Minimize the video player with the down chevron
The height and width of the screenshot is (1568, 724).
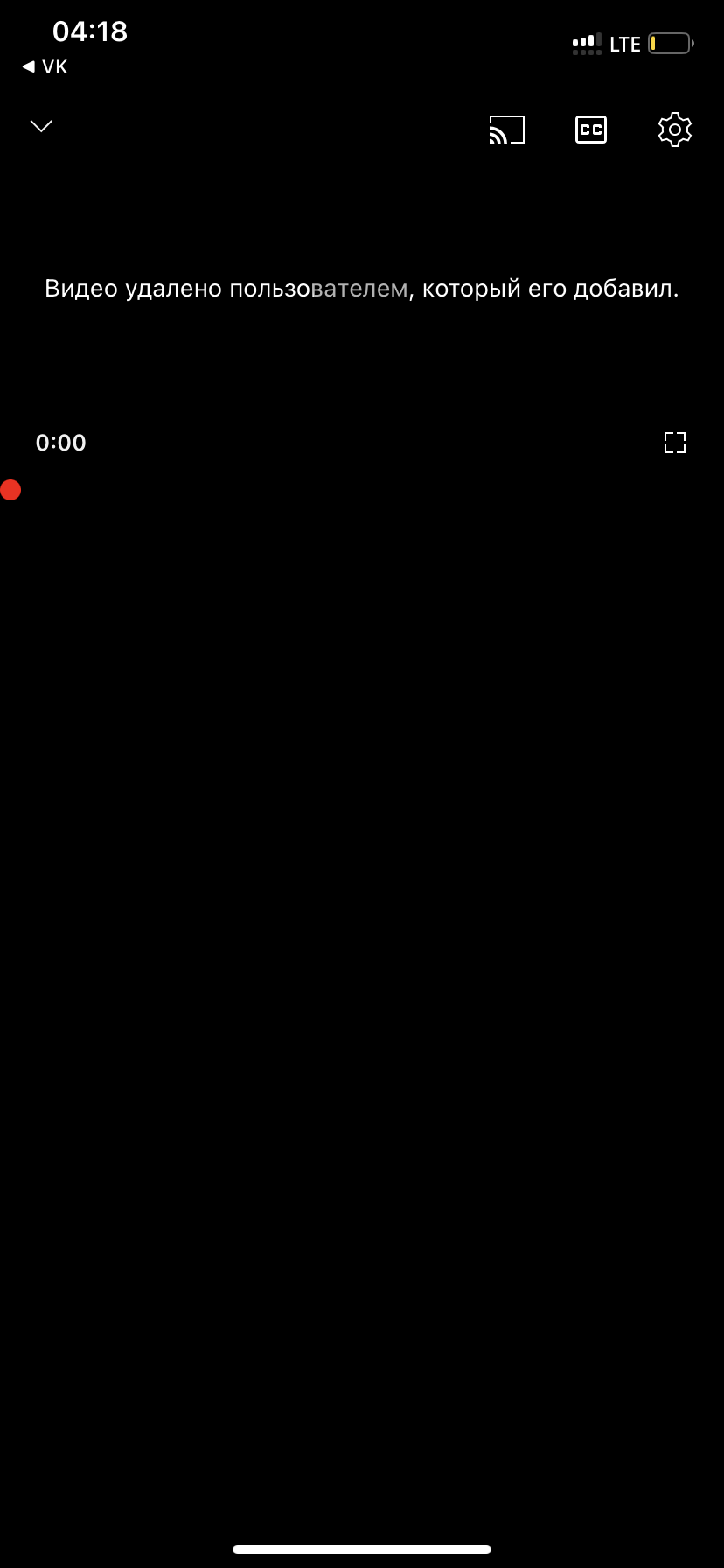pos(41,126)
